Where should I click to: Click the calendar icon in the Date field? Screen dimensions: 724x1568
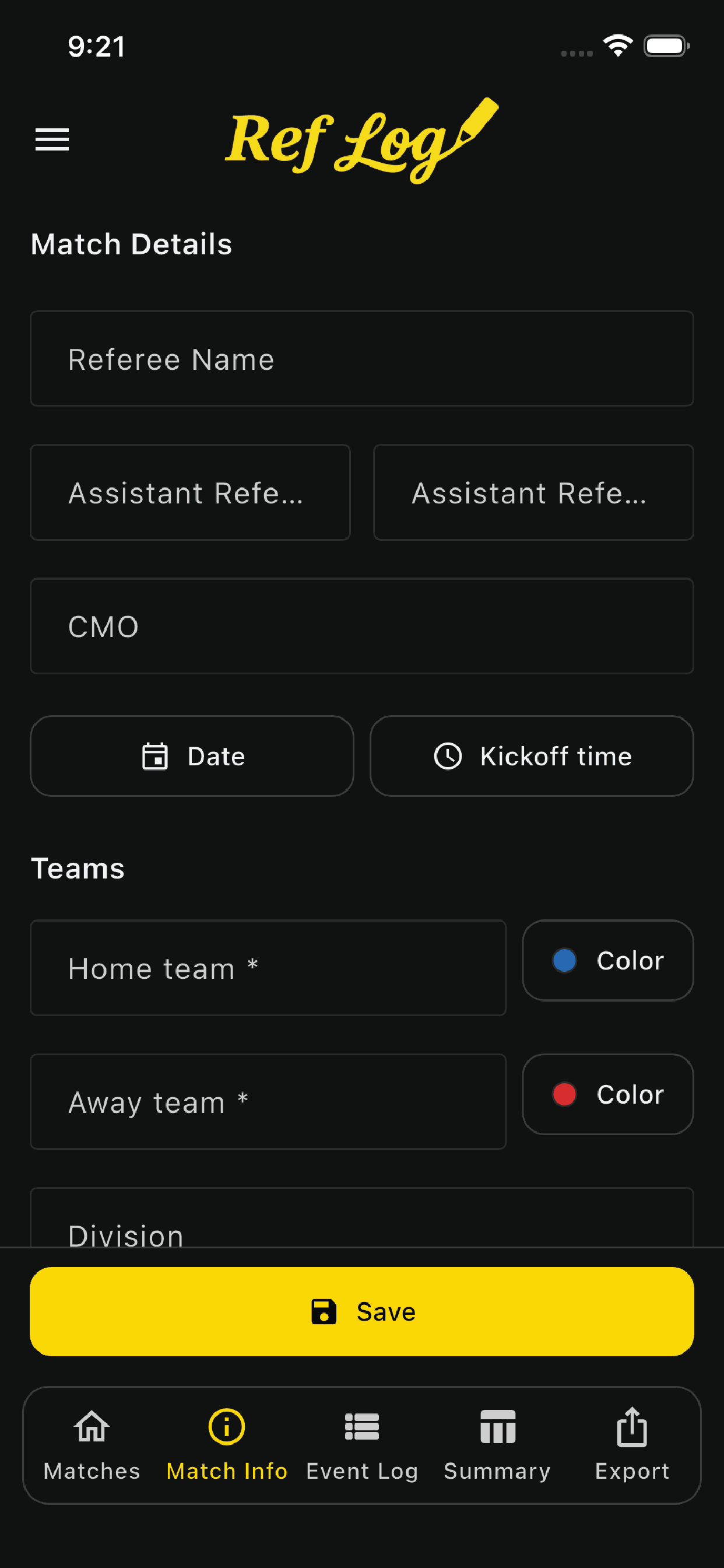click(156, 756)
